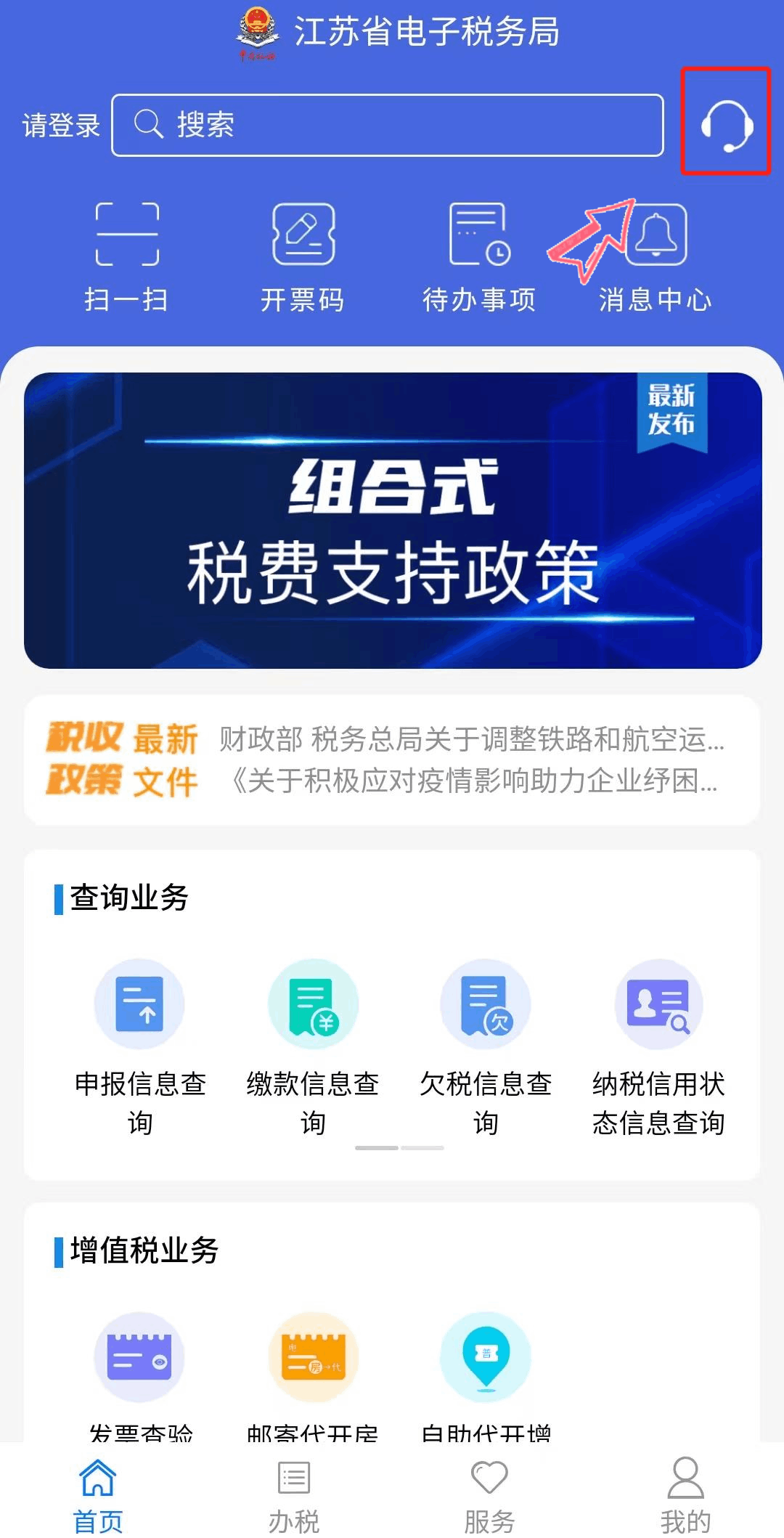Open the customer service headset icon
The image size is (784, 1538).
point(727,125)
